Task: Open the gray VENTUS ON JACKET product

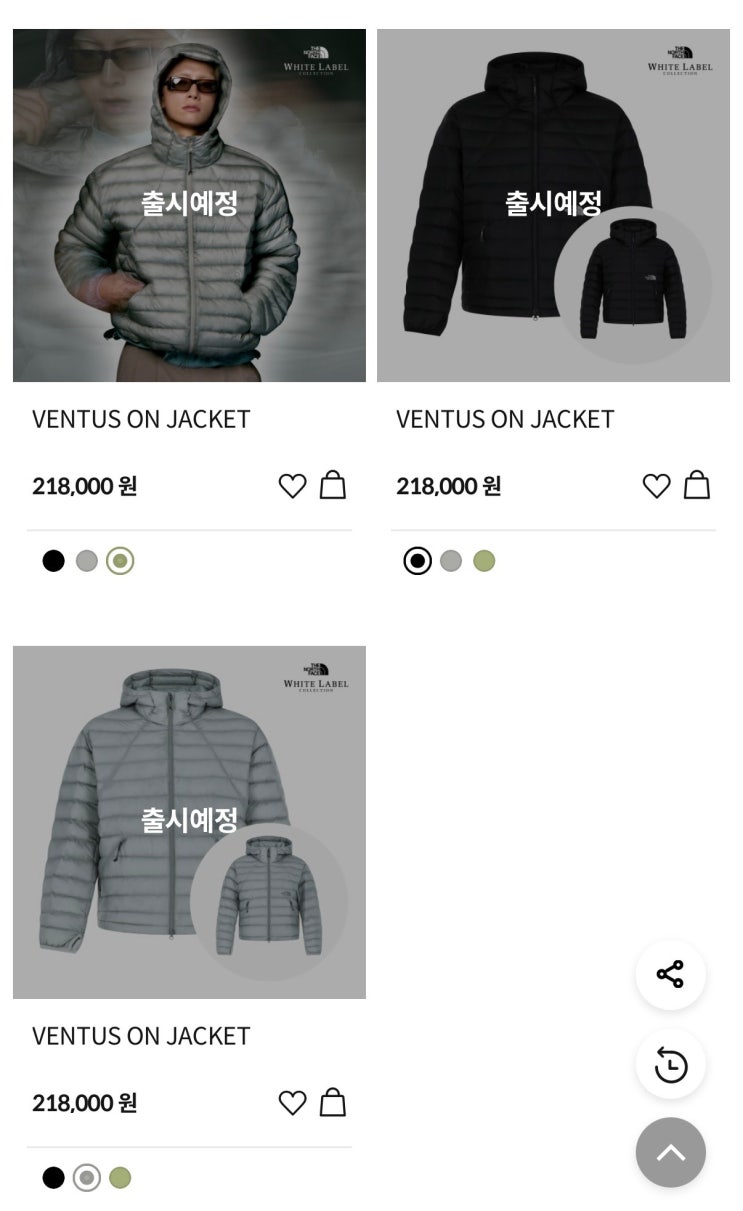Action: tap(189, 822)
